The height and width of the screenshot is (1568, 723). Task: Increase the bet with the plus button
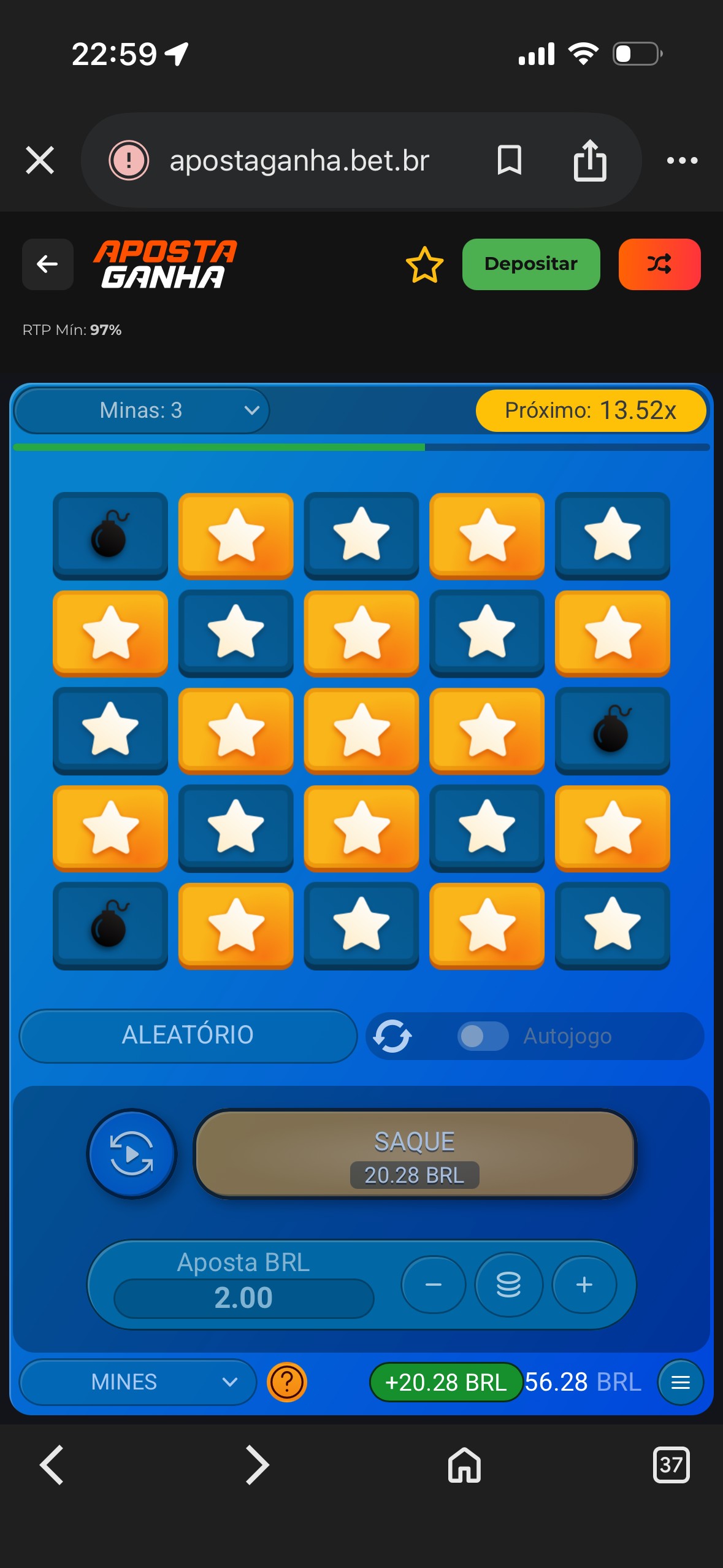(584, 1285)
